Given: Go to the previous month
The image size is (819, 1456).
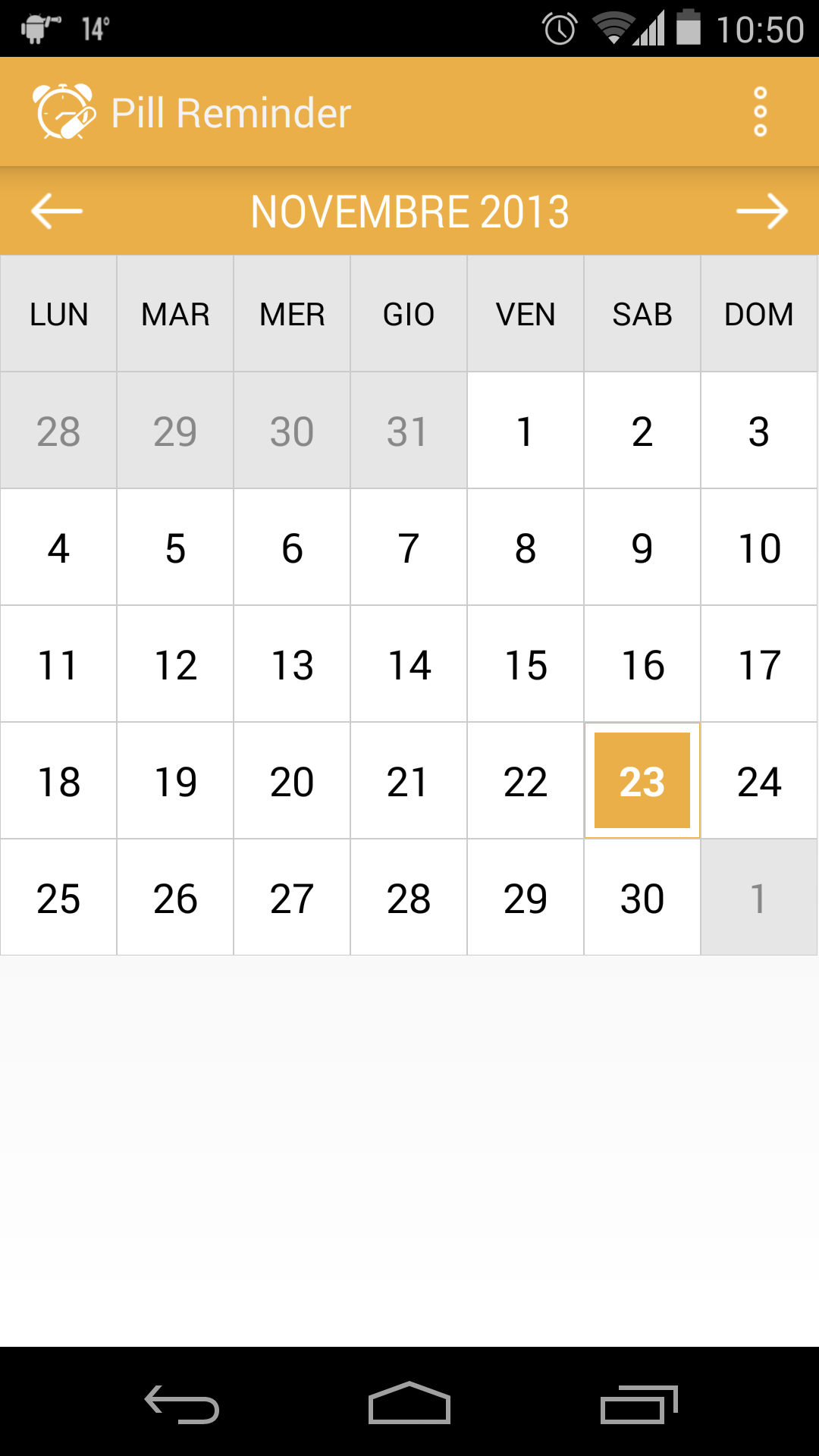Looking at the screenshot, I should tap(57, 211).
